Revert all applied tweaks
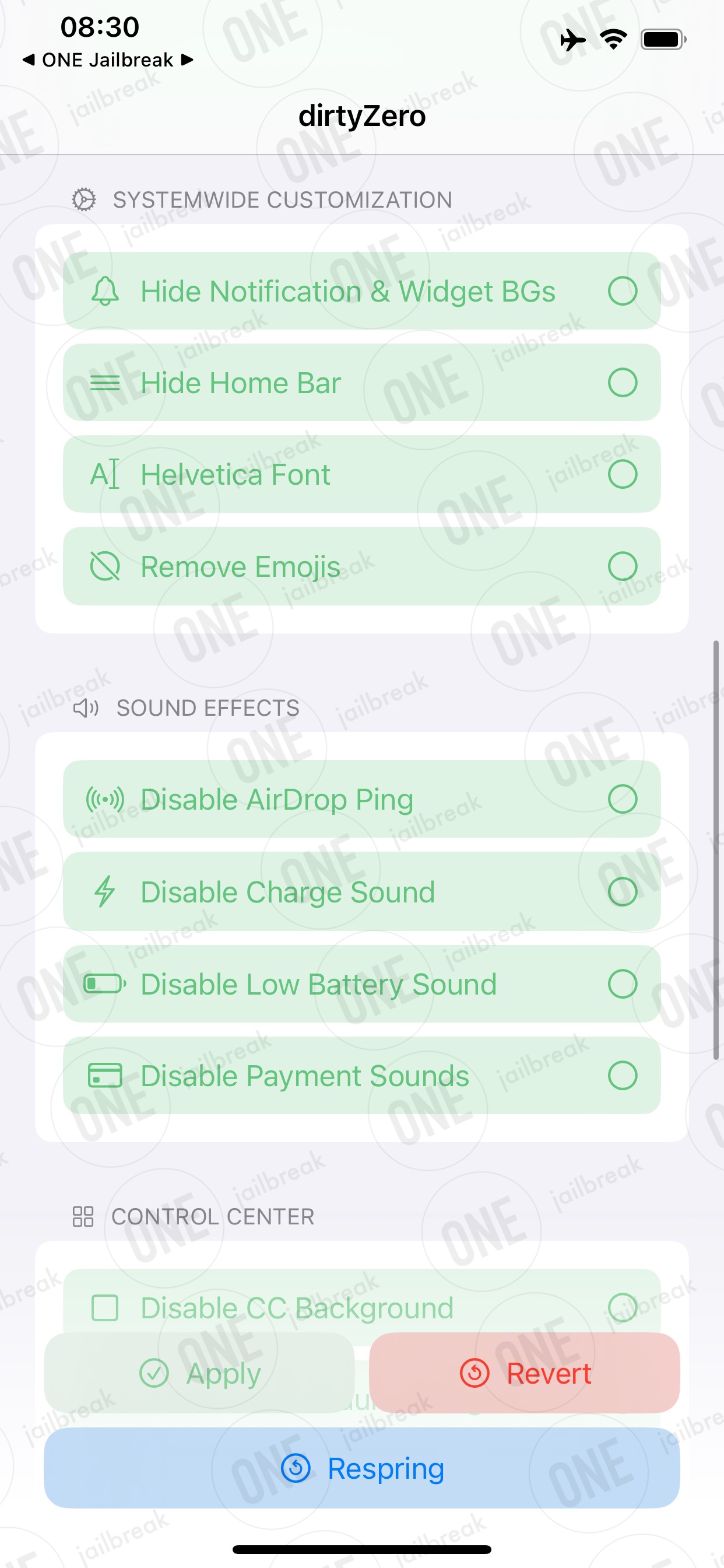 (525, 1373)
